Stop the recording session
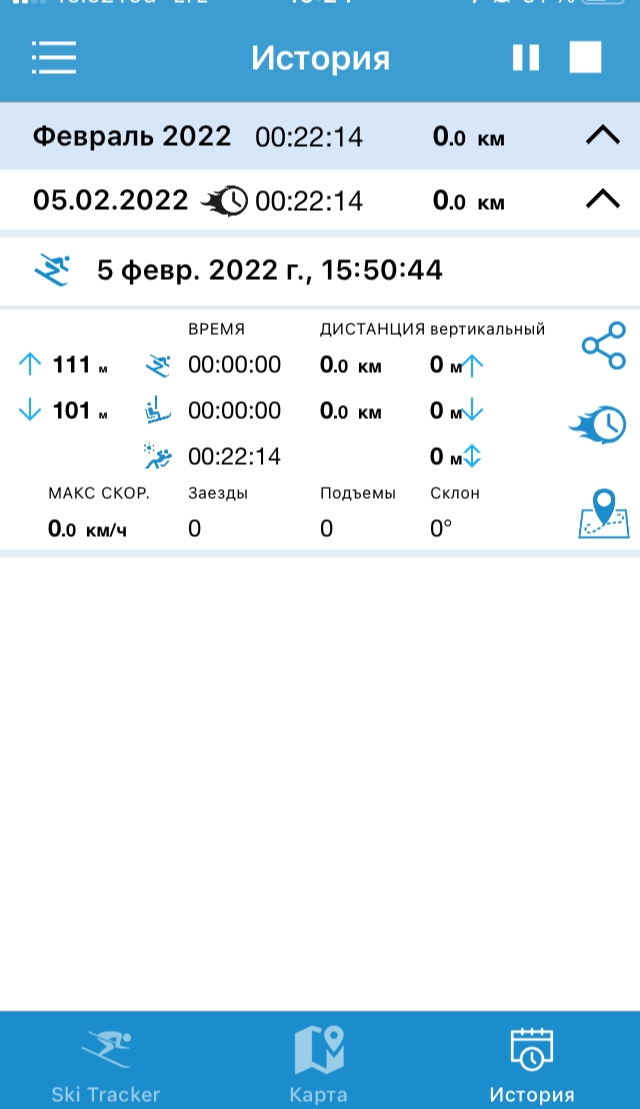The image size is (640, 1109). coord(585,58)
